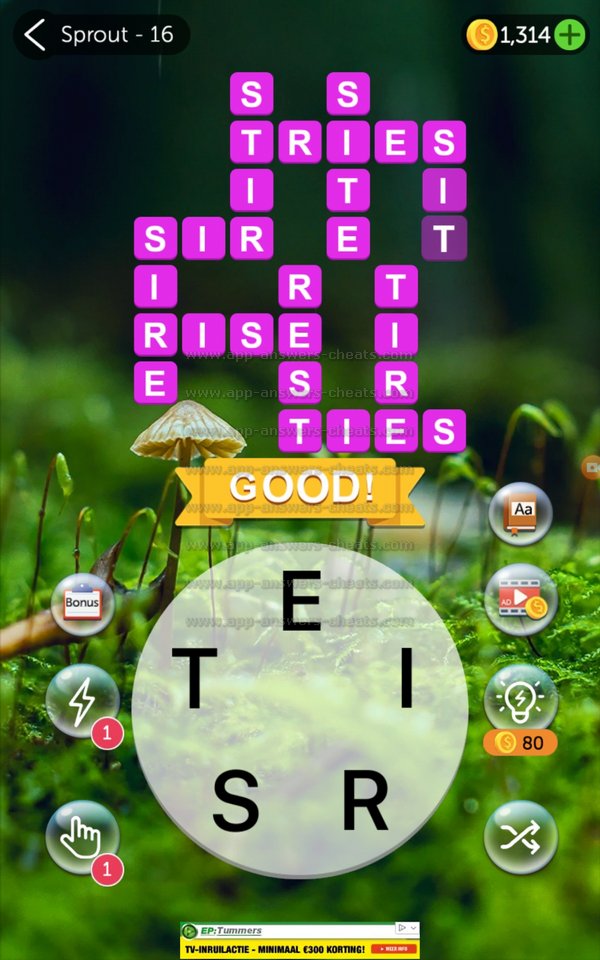
Task: Open the dictionary book bubble
Action: tap(520, 514)
